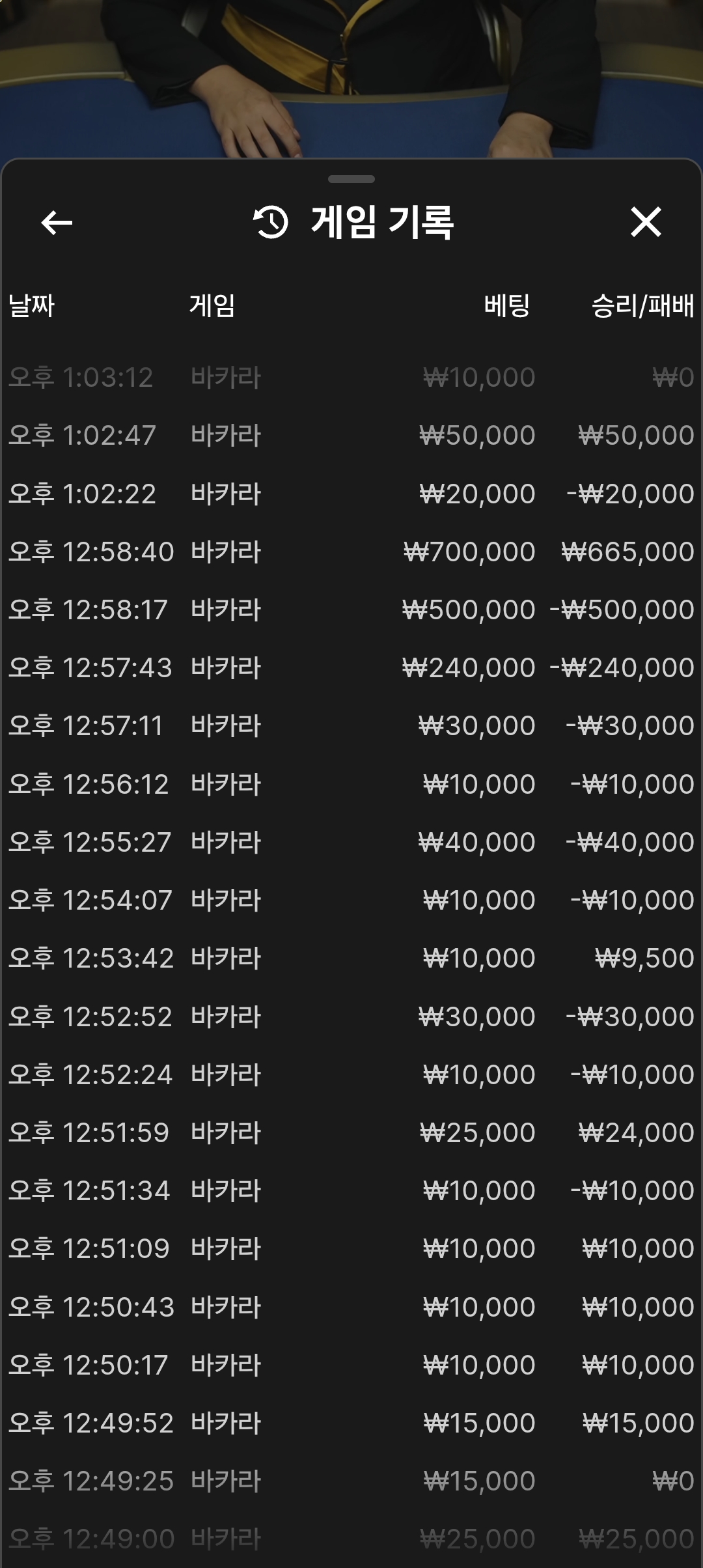Select the 오후 12:57:43 ₩240,000 record
Image resolution: width=703 pixels, height=1568 pixels.
(x=351, y=667)
